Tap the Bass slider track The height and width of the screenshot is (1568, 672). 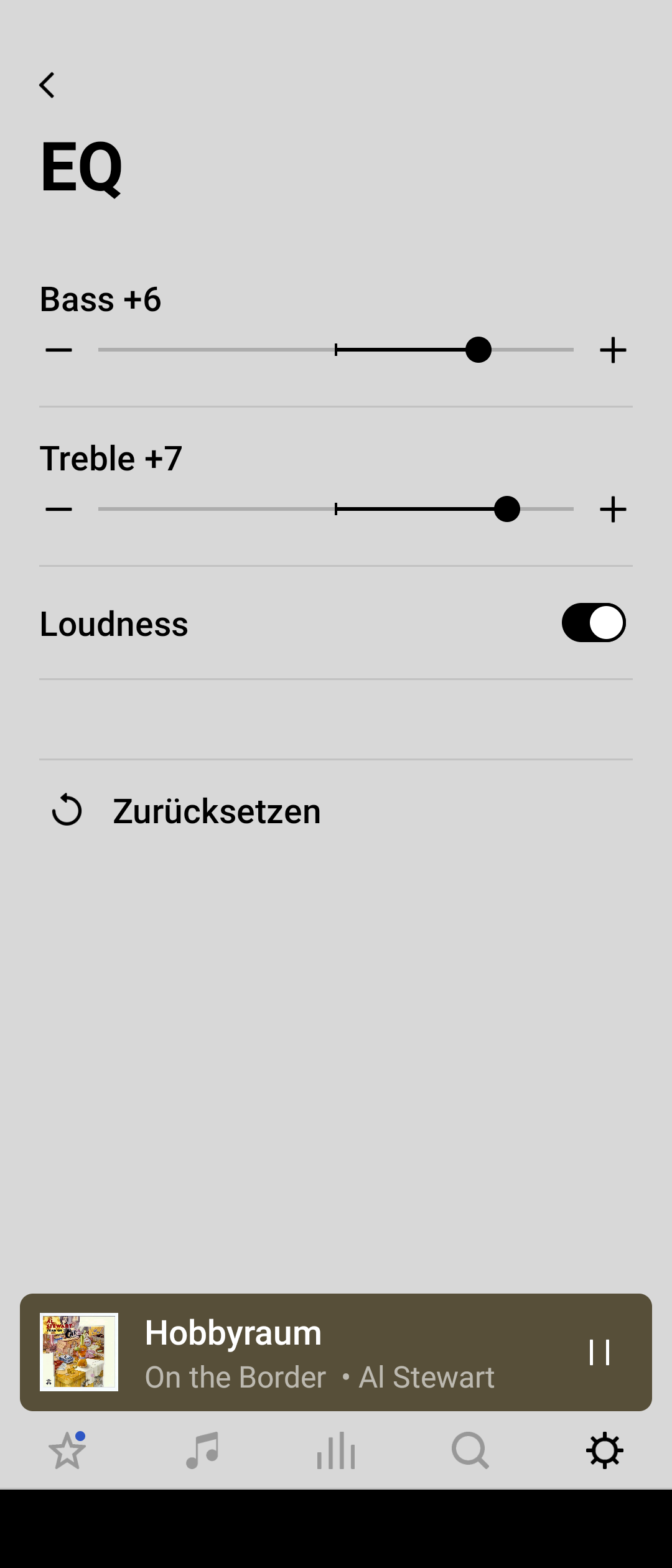point(336,350)
